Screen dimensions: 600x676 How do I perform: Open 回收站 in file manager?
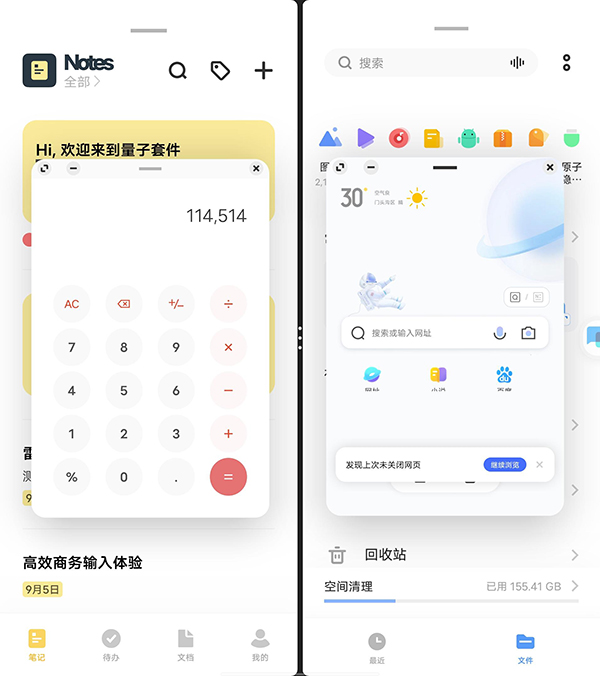click(386, 555)
